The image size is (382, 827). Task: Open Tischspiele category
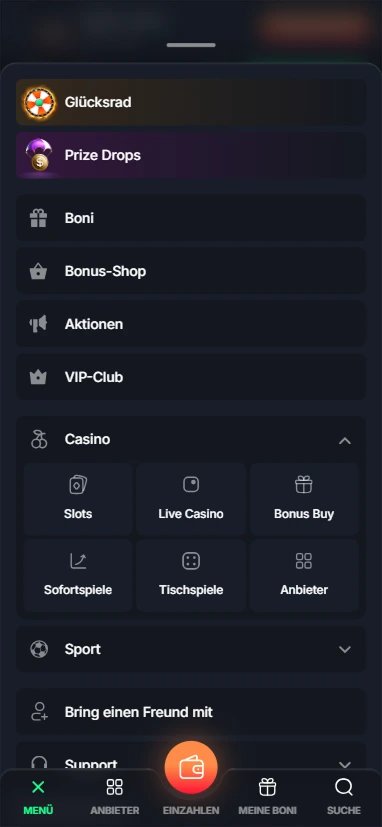click(190, 575)
